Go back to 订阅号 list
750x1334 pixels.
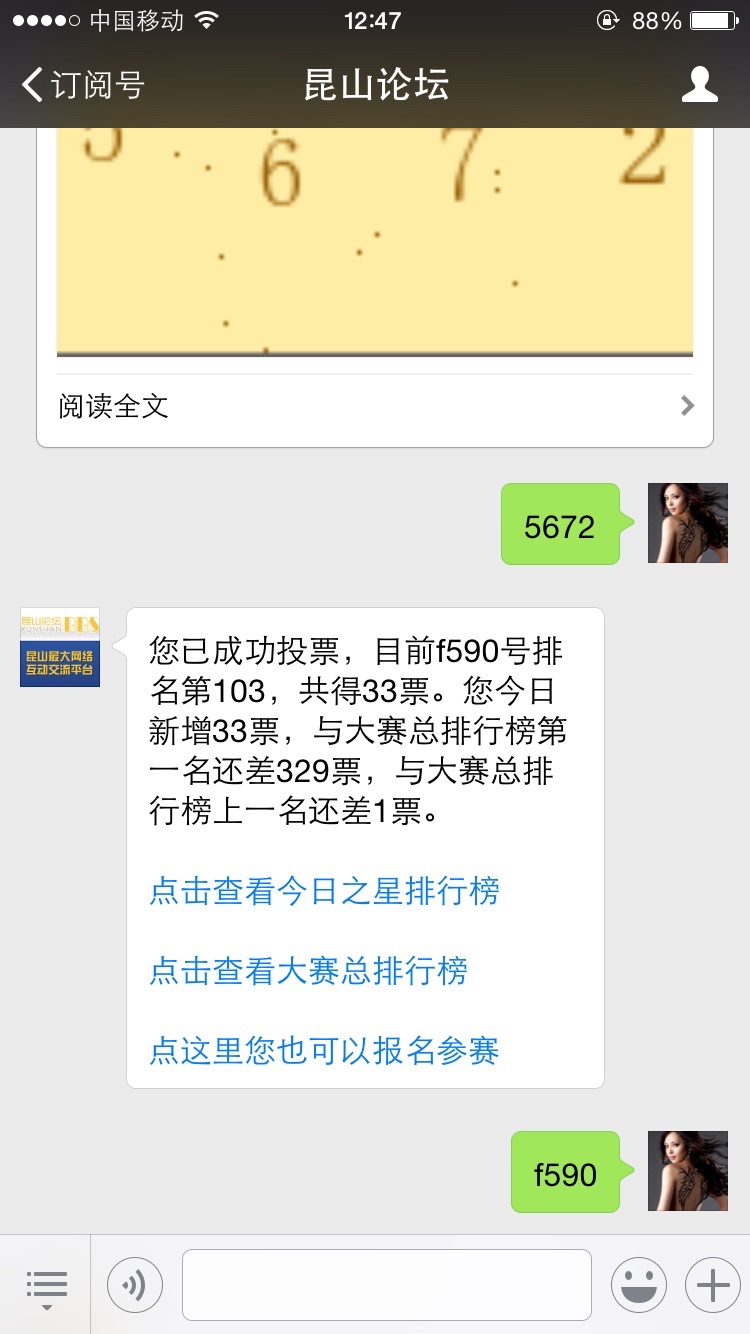(x=84, y=85)
